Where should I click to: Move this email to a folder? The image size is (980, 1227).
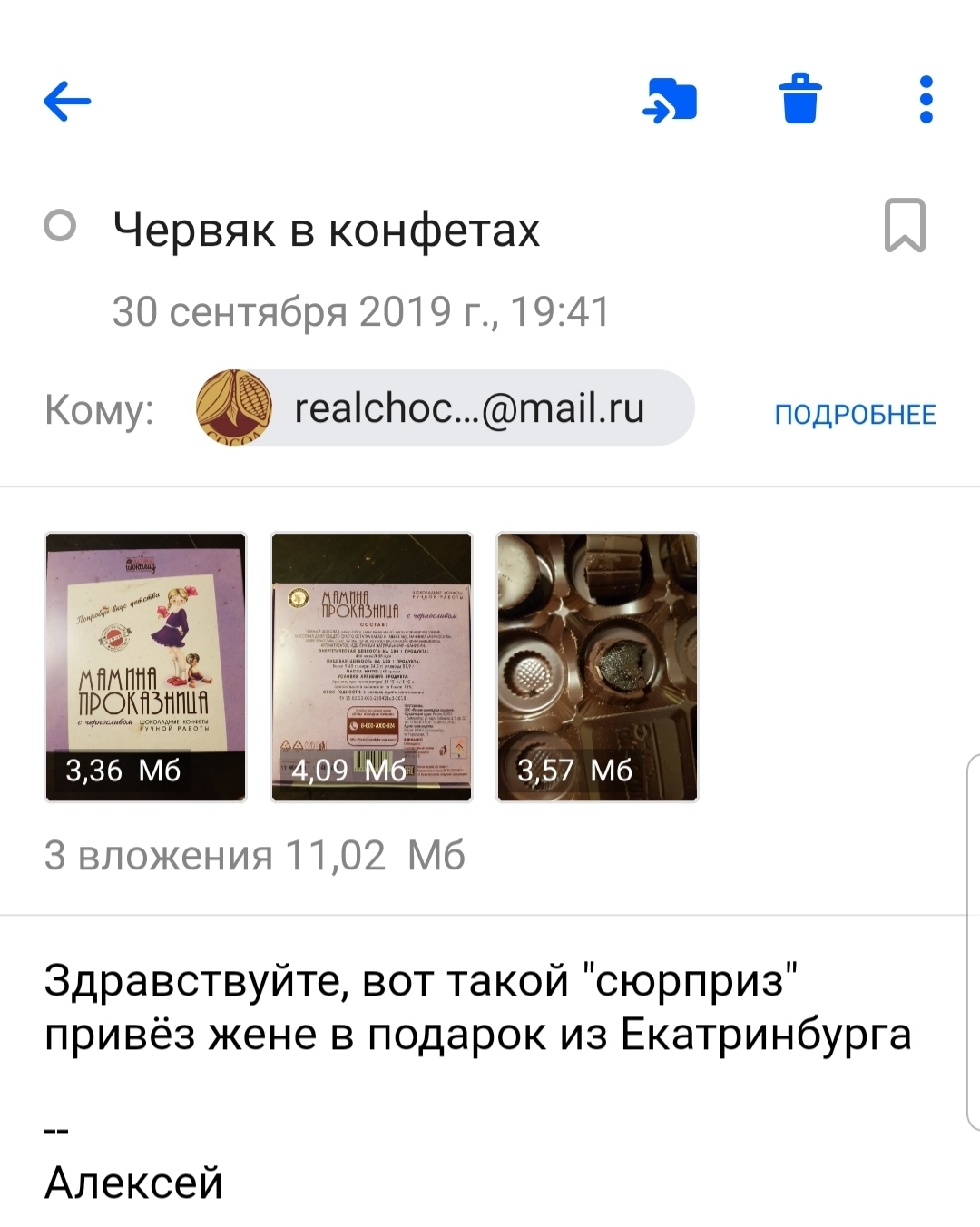670,100
